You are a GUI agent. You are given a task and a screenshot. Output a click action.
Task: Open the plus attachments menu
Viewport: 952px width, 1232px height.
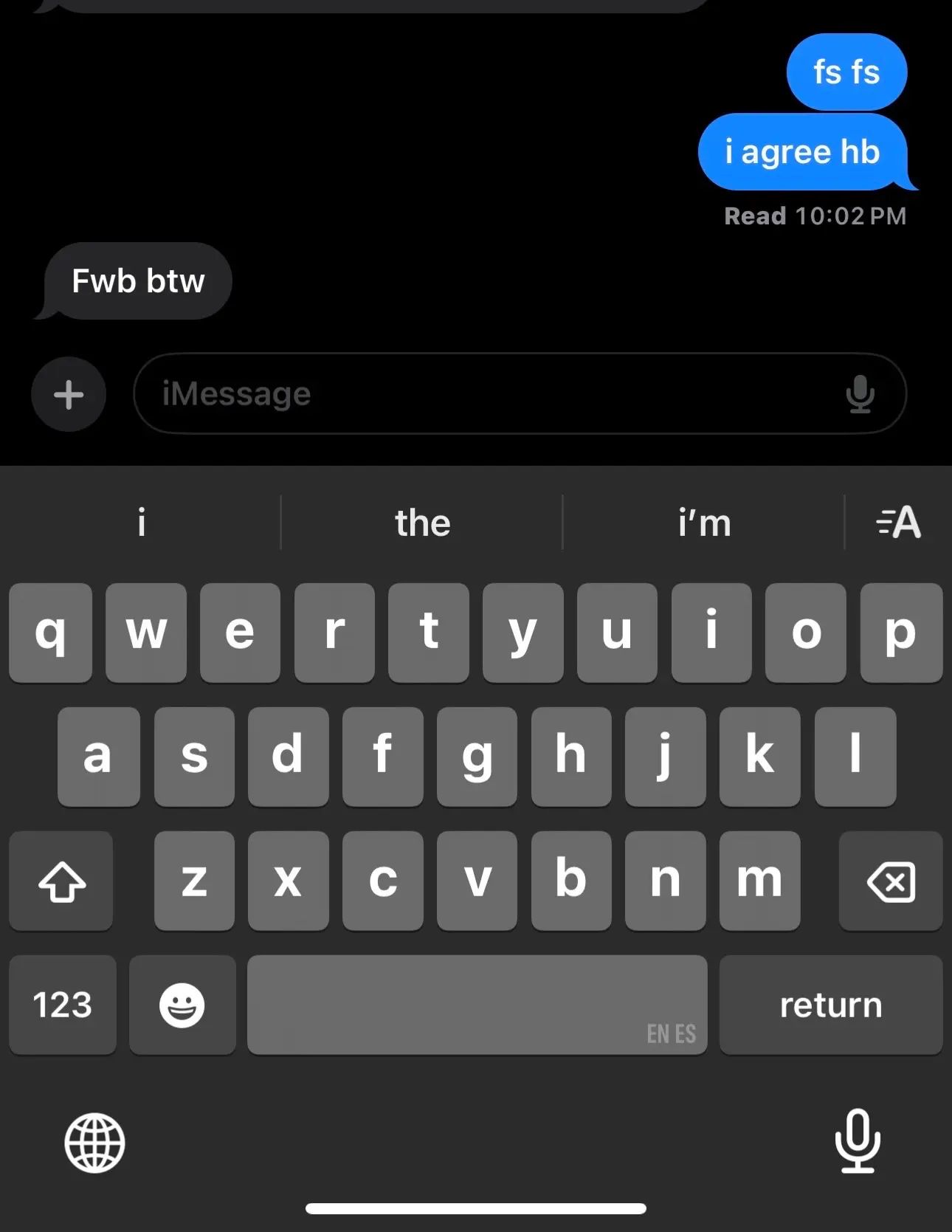click(x=69, y=394)
